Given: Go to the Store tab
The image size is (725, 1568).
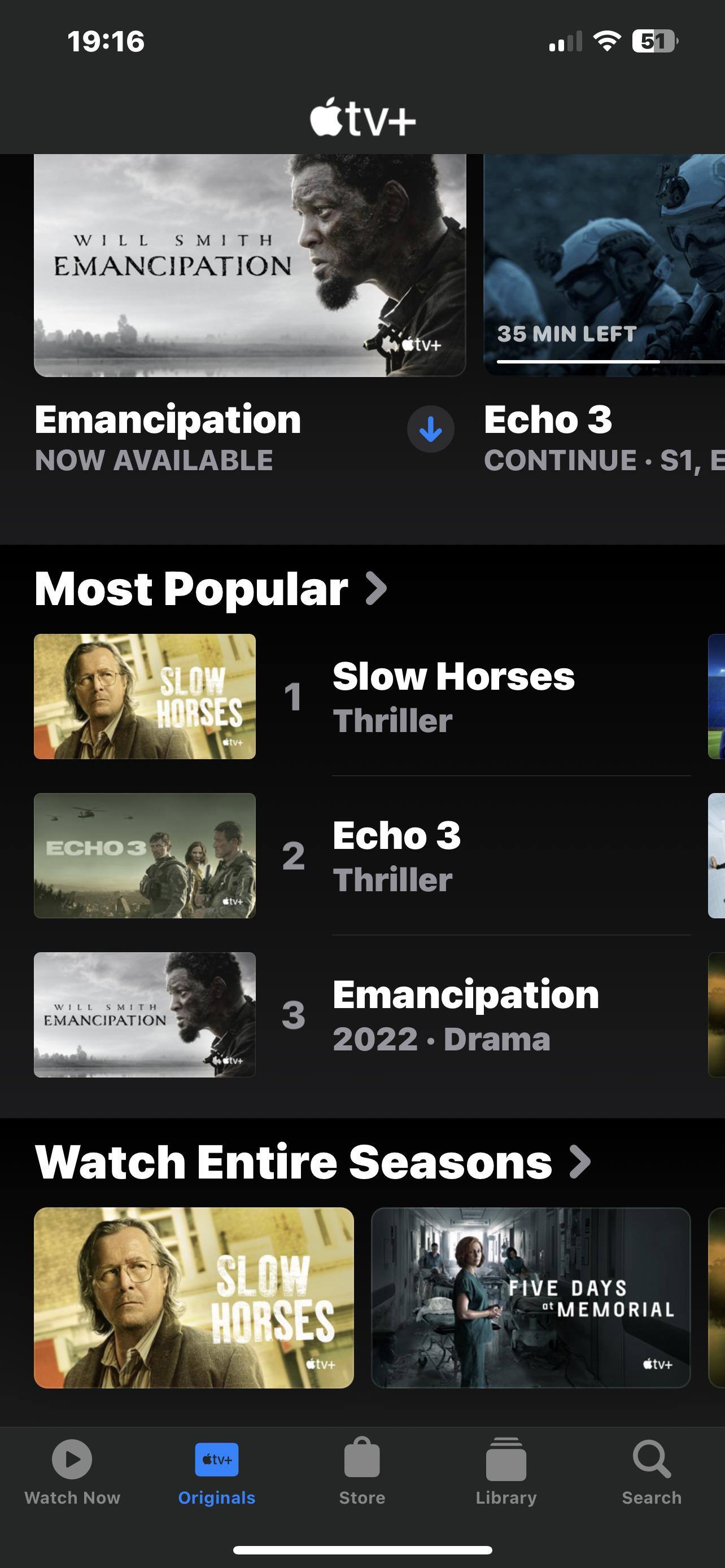Looking at the screenshot, I should click(361, 1472).
